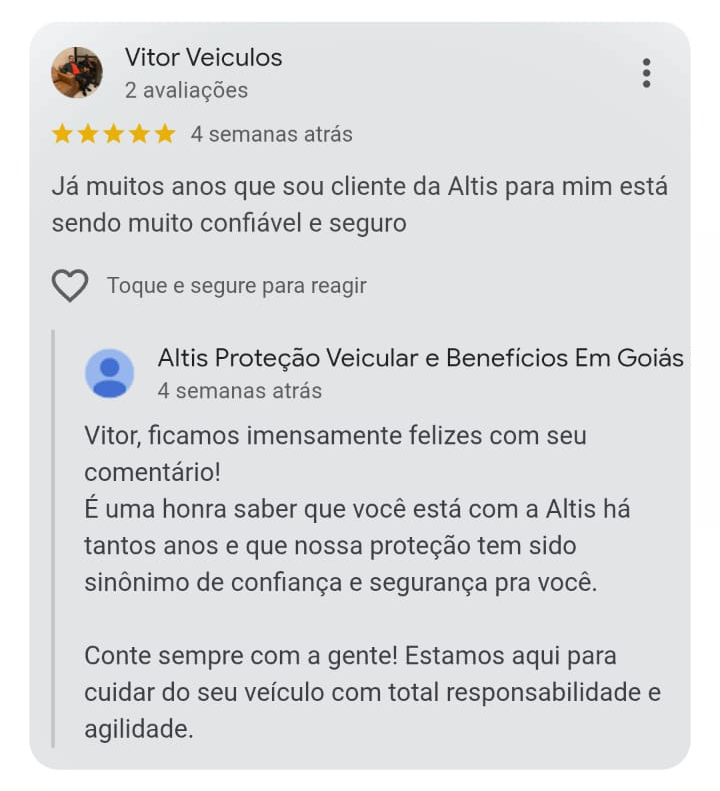Open the overflow menu on Vitor's review
Image resolution: width=720 pixels, height=791 pixels.
[x=647, y=73]
